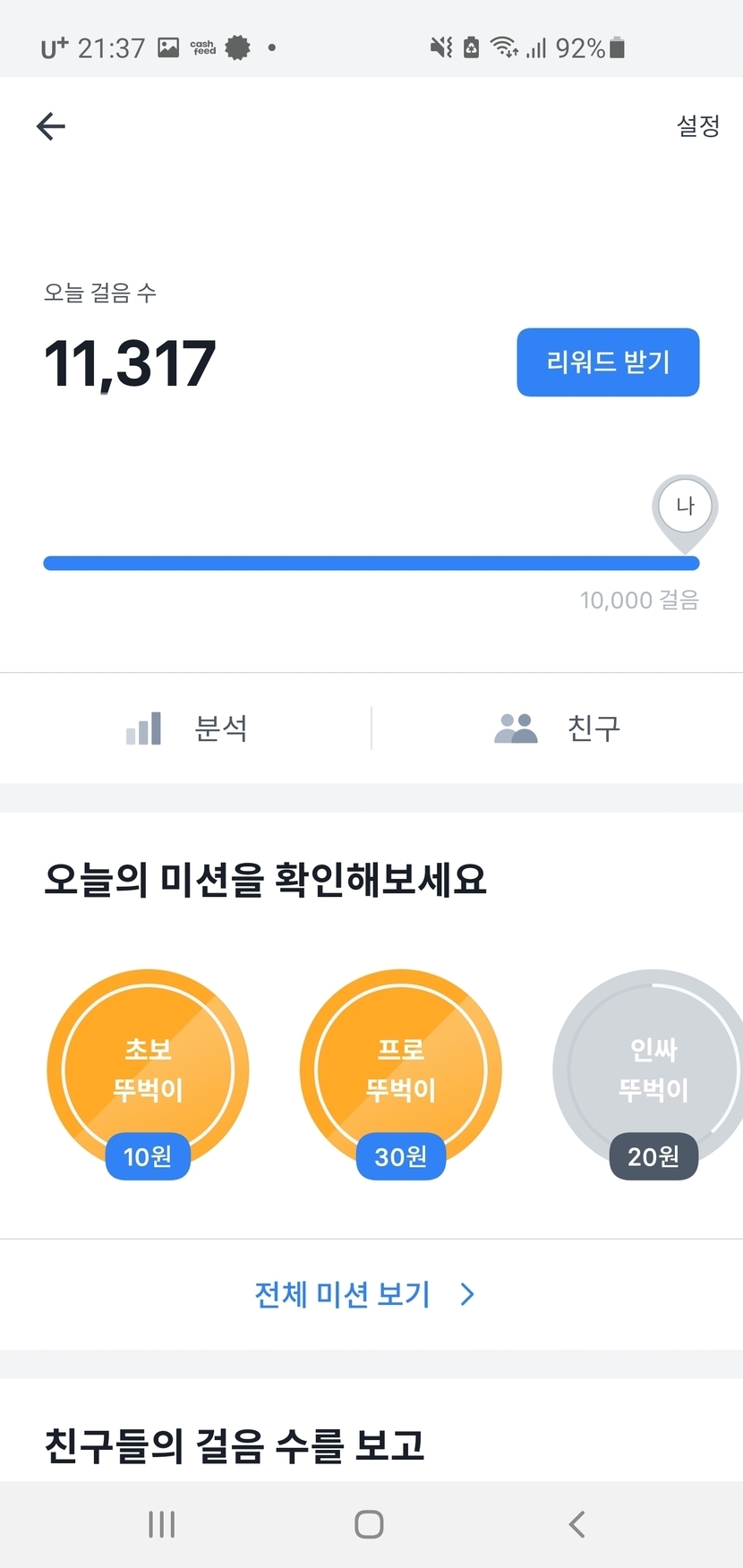
Task: Select the 인싸 뚜벅이 20원 mission
Action: point(652,1074)
